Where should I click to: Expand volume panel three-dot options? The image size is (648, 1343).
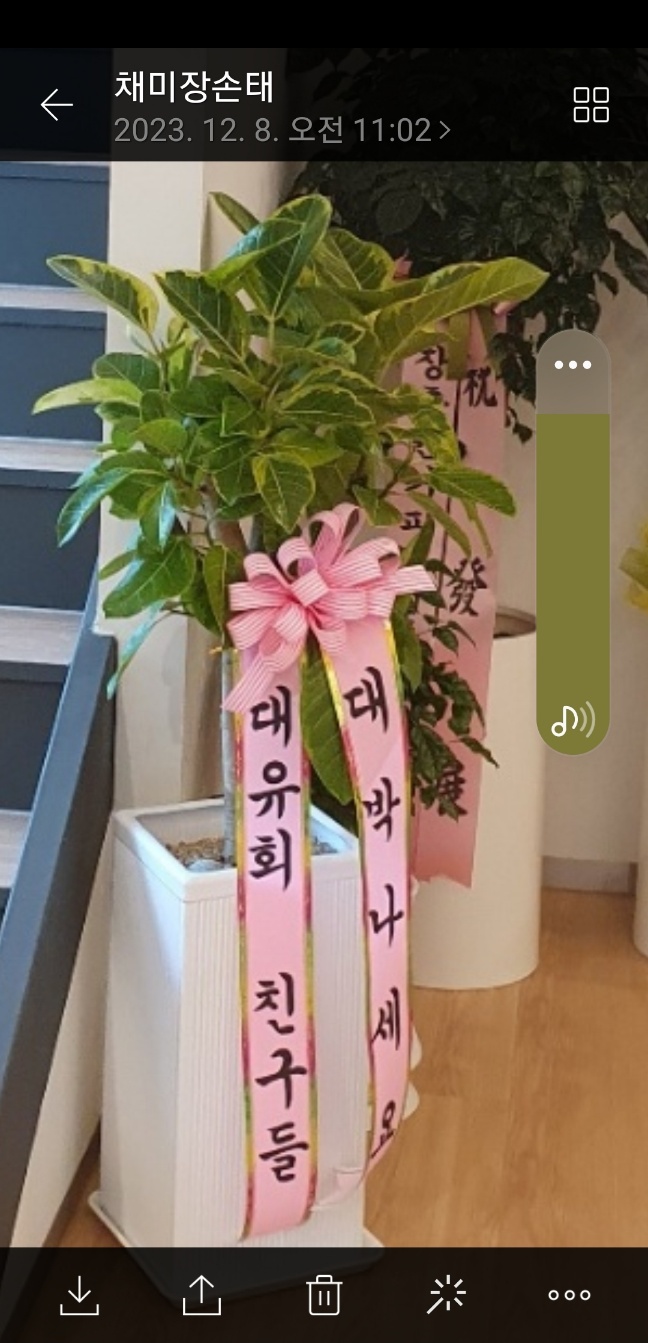point(573,365)
